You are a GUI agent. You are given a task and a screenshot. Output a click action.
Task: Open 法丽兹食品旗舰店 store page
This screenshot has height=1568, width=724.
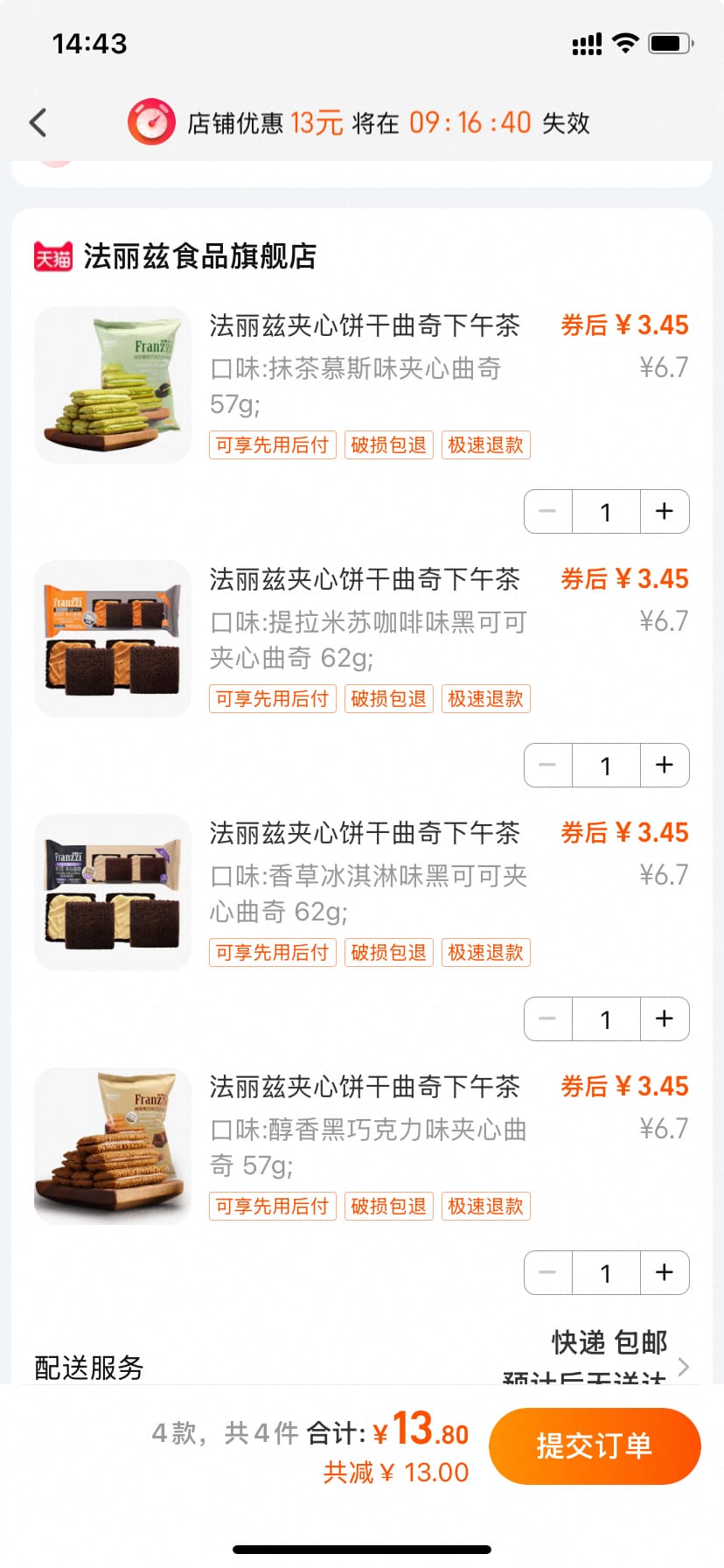pos(201,256)
